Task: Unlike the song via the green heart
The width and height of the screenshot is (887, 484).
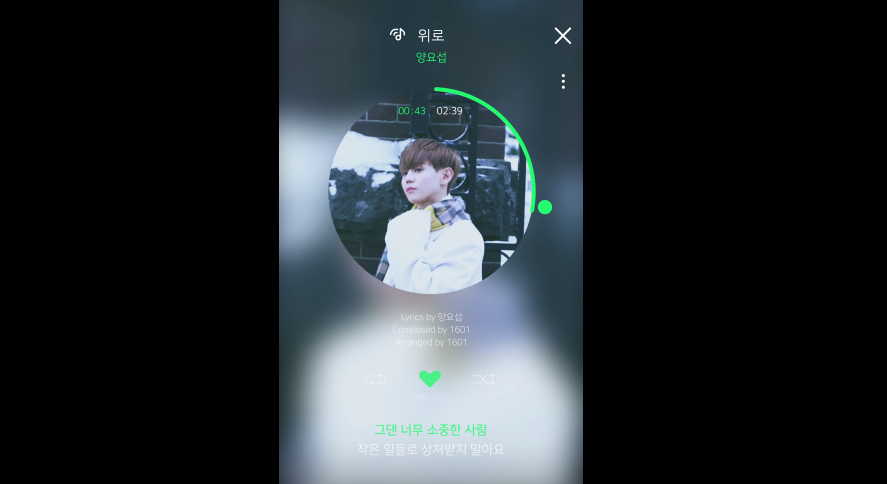Action: point(429,379)
